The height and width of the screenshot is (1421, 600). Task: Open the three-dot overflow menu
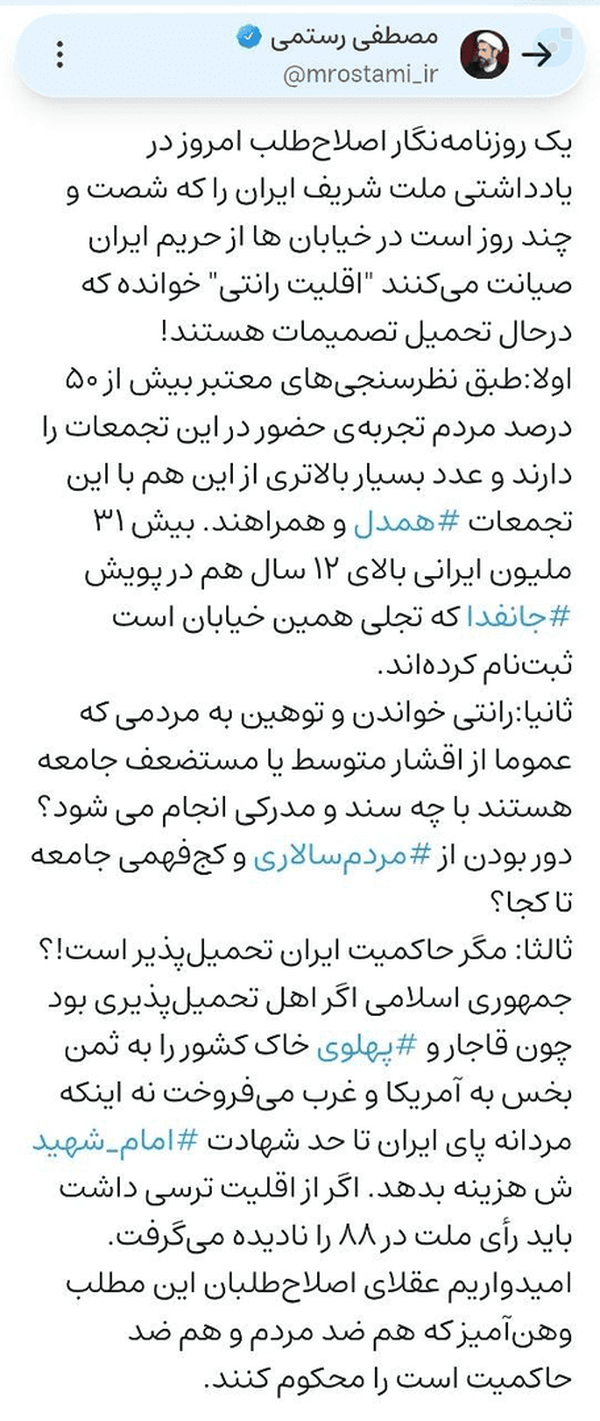[61, 54]
